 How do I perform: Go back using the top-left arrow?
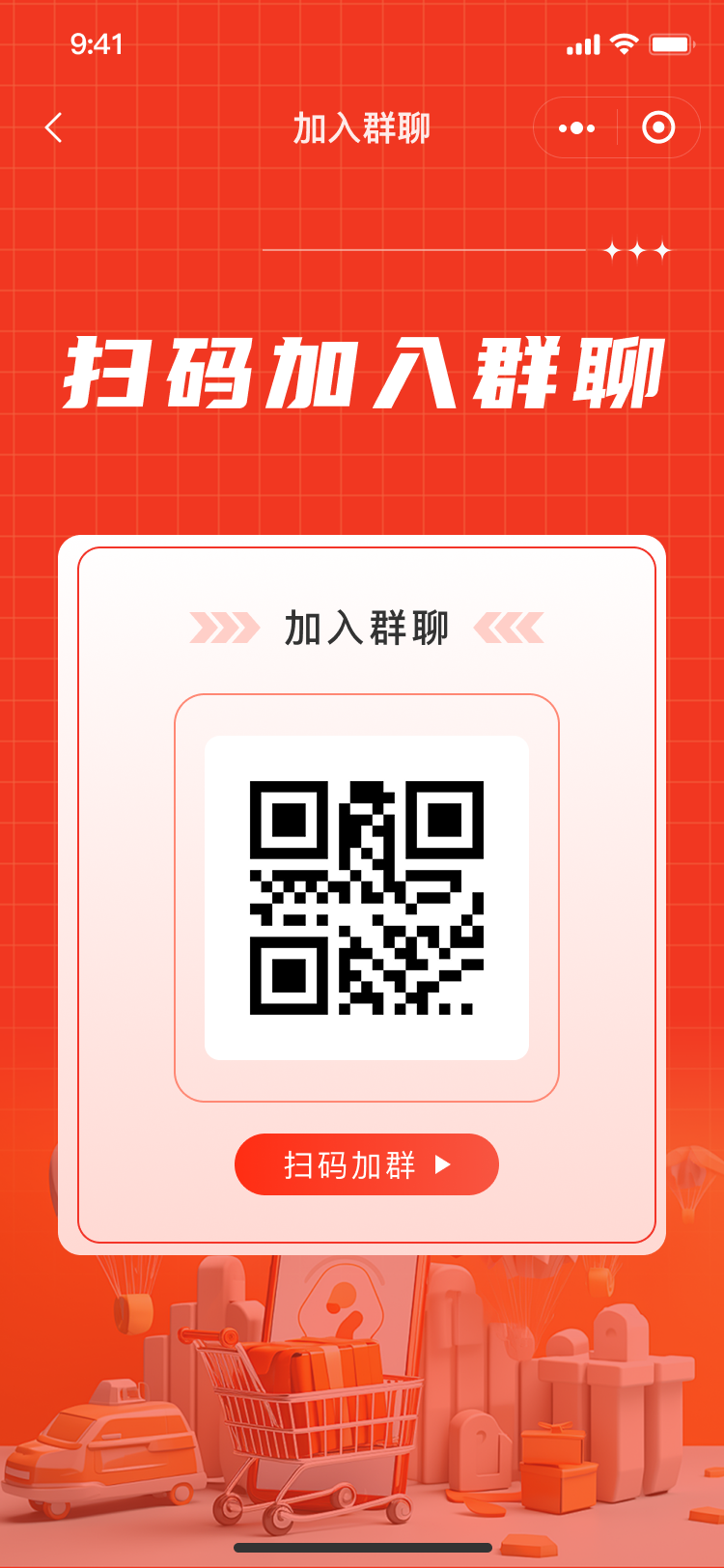coord(54,127)
